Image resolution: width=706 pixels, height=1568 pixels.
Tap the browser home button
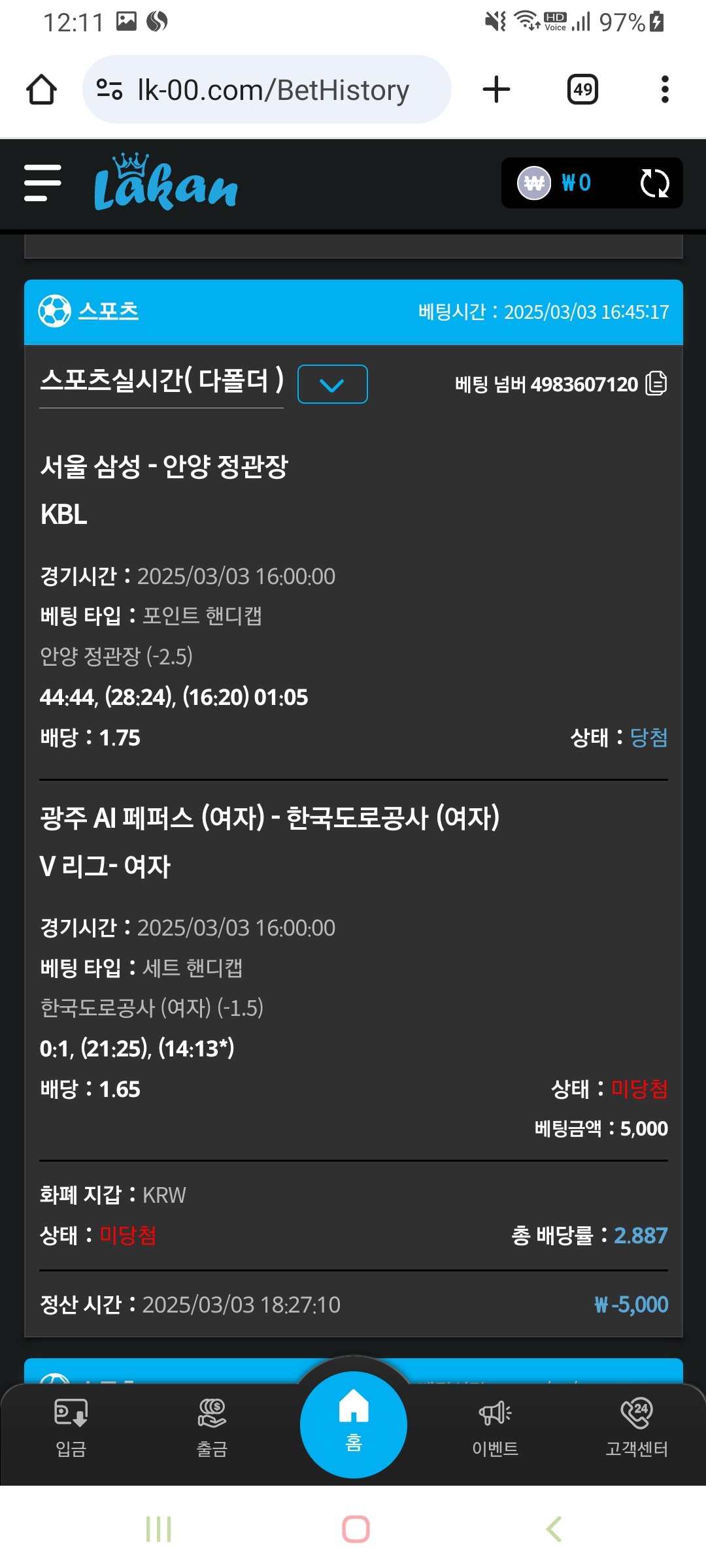coord(41,90)
